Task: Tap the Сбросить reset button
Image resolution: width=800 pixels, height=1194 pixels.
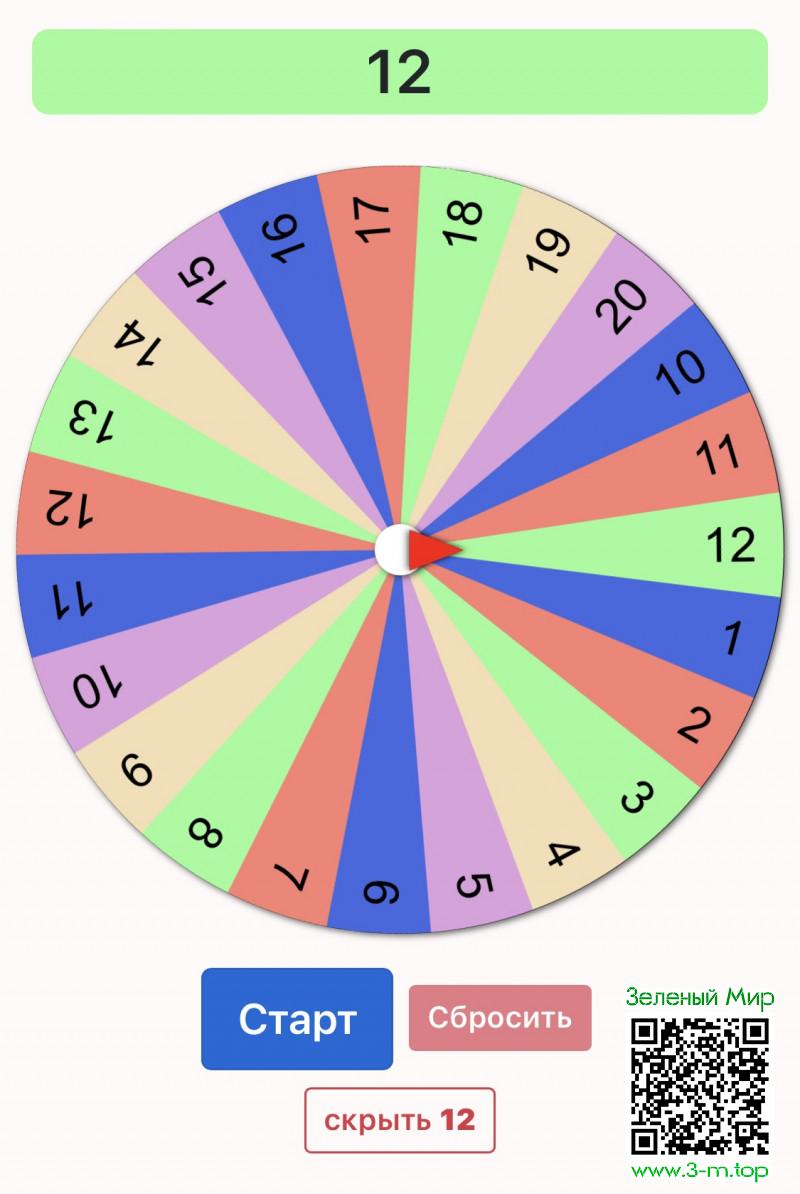Action: point(500,1018)
